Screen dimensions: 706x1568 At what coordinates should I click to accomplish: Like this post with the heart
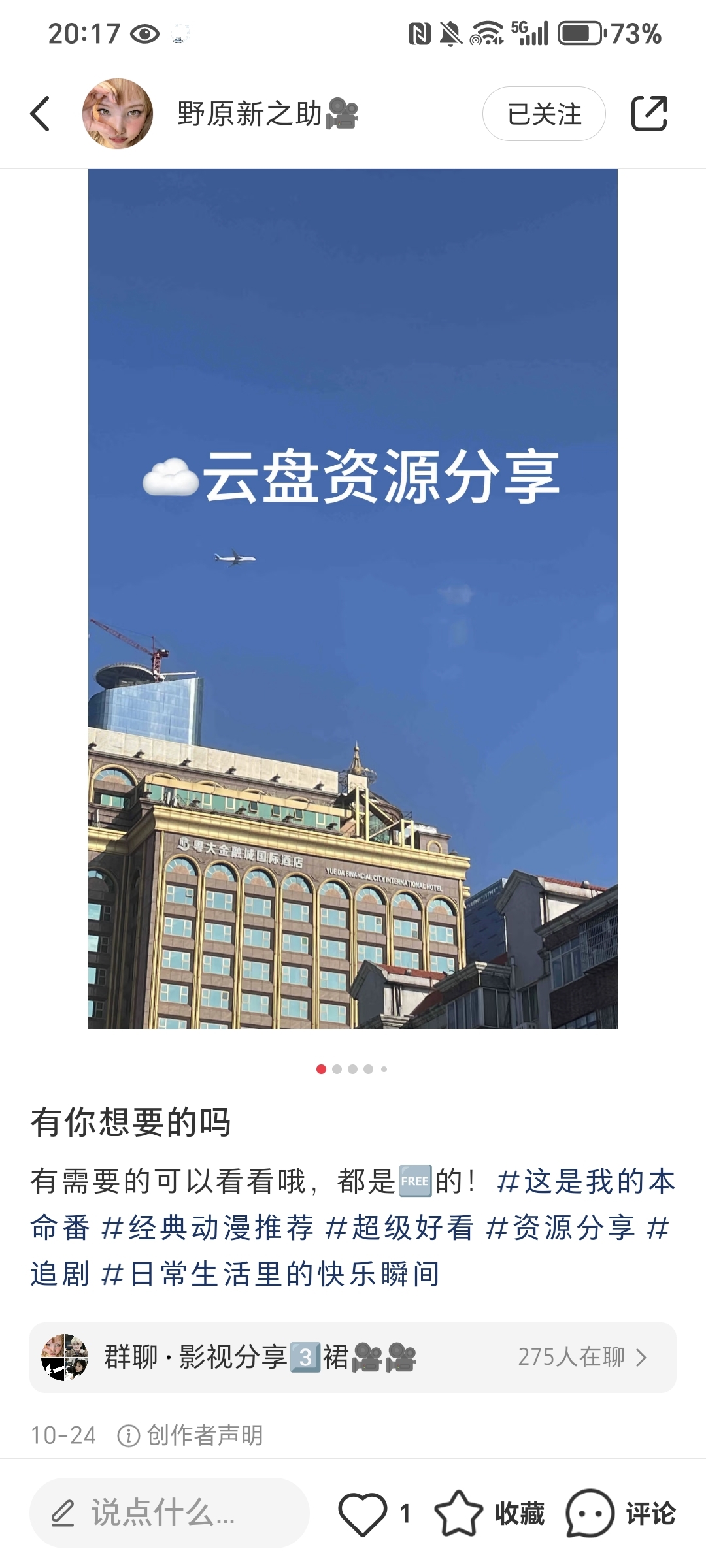click(363, 1513)
